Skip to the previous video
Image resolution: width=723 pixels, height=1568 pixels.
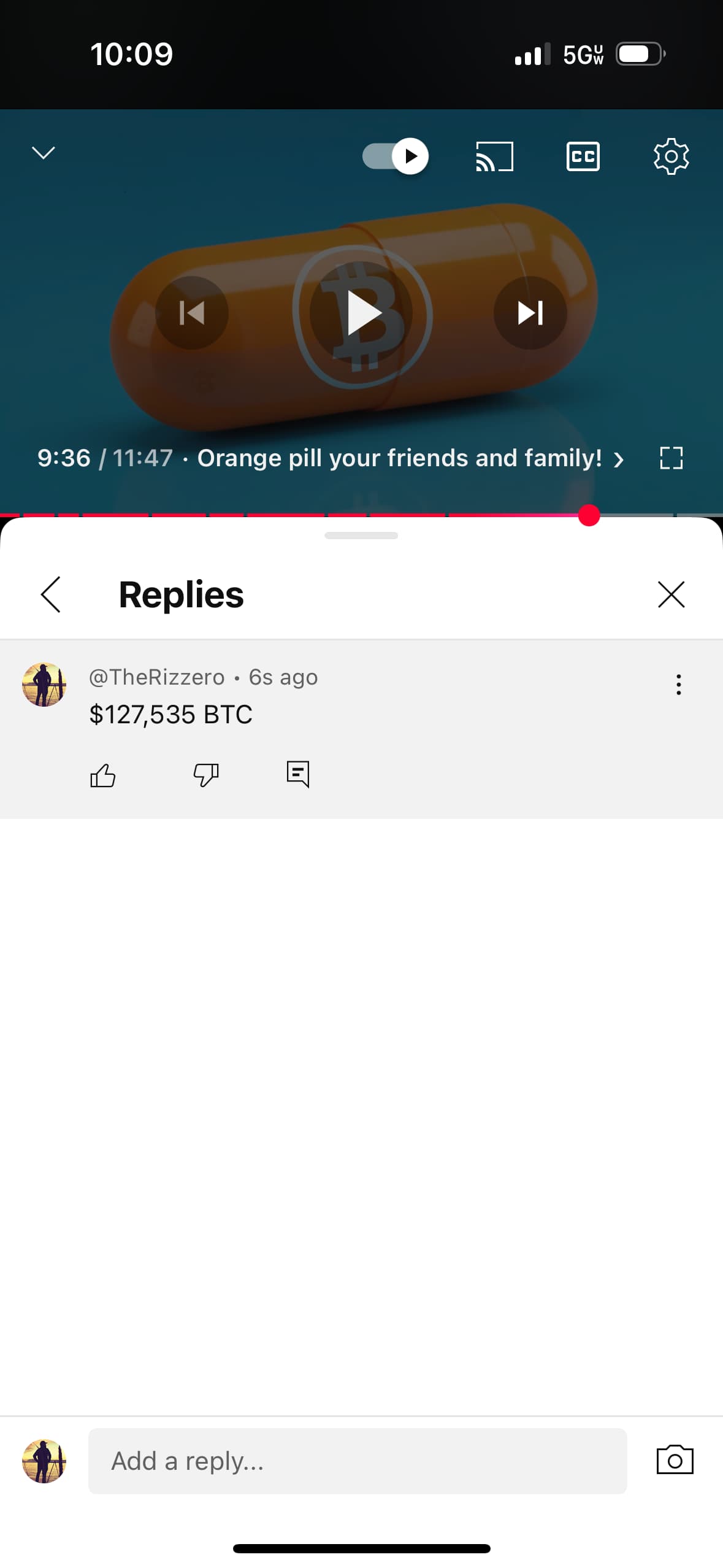pyautogui.click(x=192, y=313)
